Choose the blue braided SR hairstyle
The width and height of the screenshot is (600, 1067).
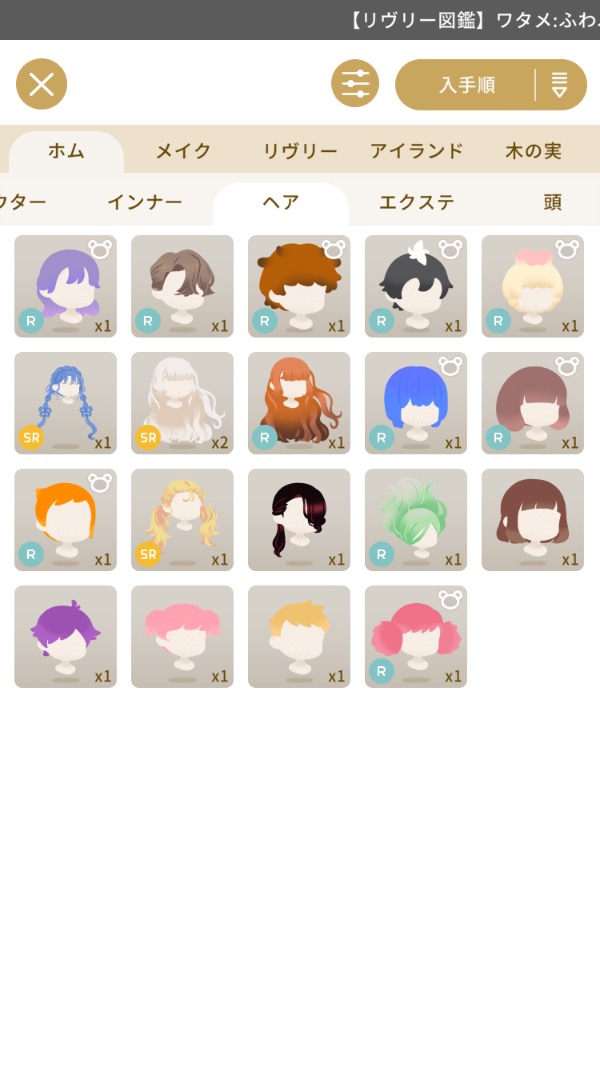[65, 403]
